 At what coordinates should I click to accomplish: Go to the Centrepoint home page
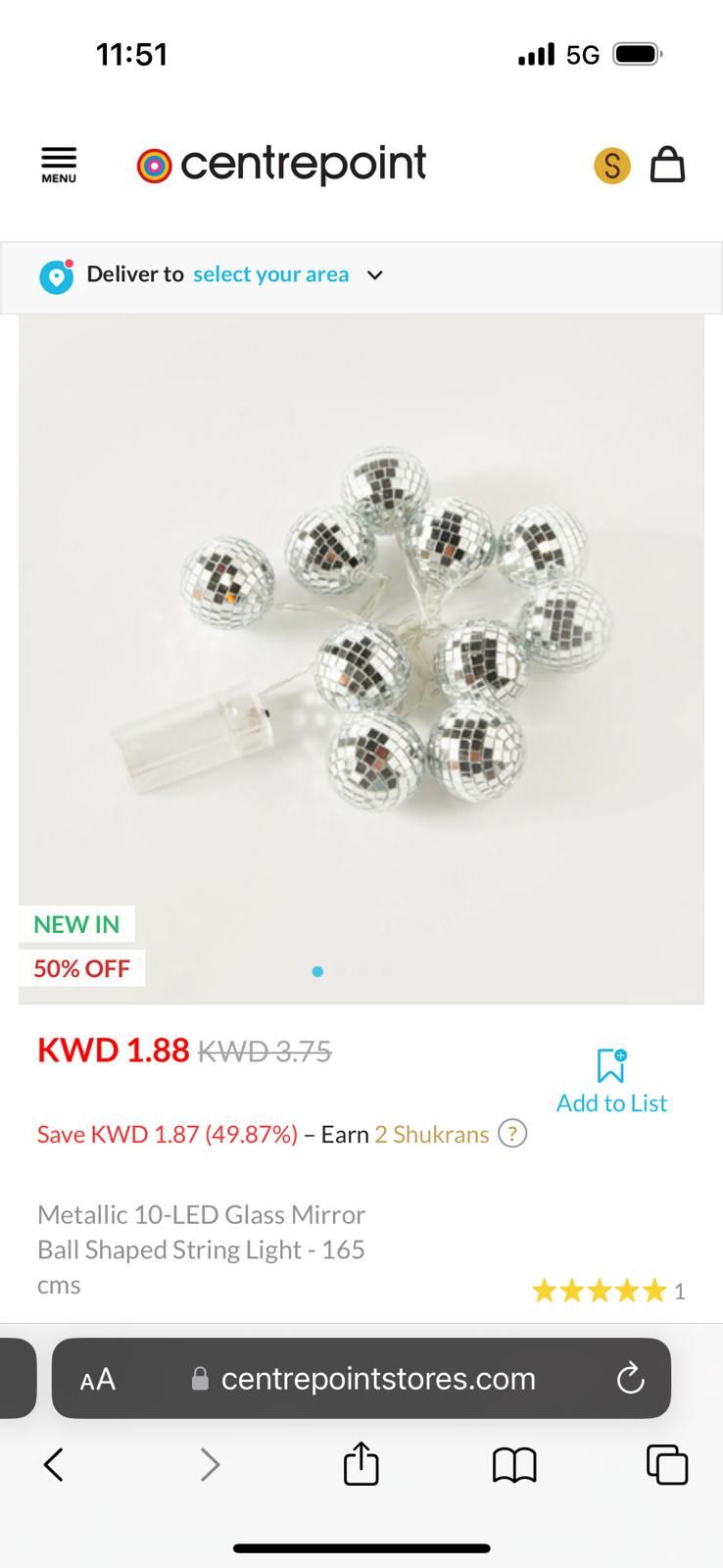tap(282, 164)
